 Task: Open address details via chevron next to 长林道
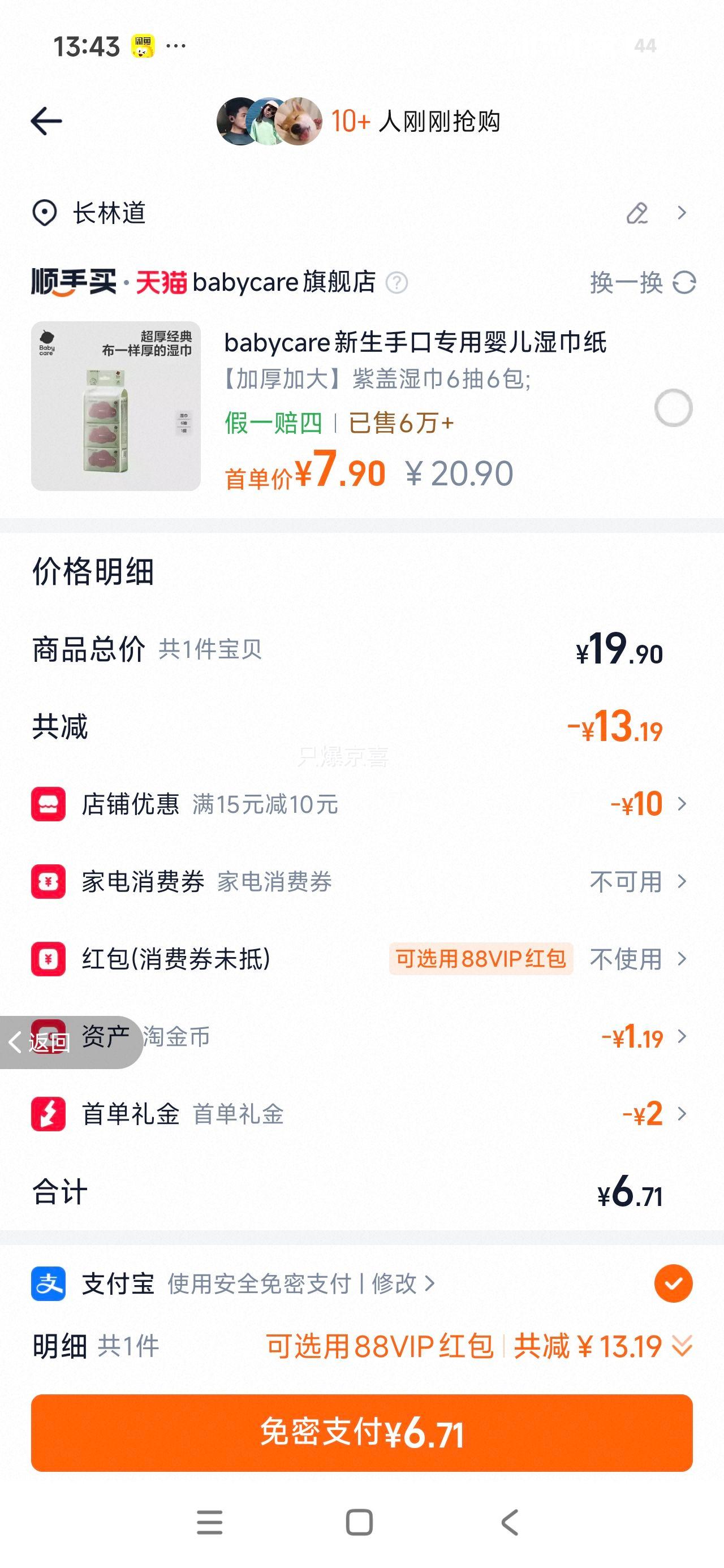(x=682, y=213)
